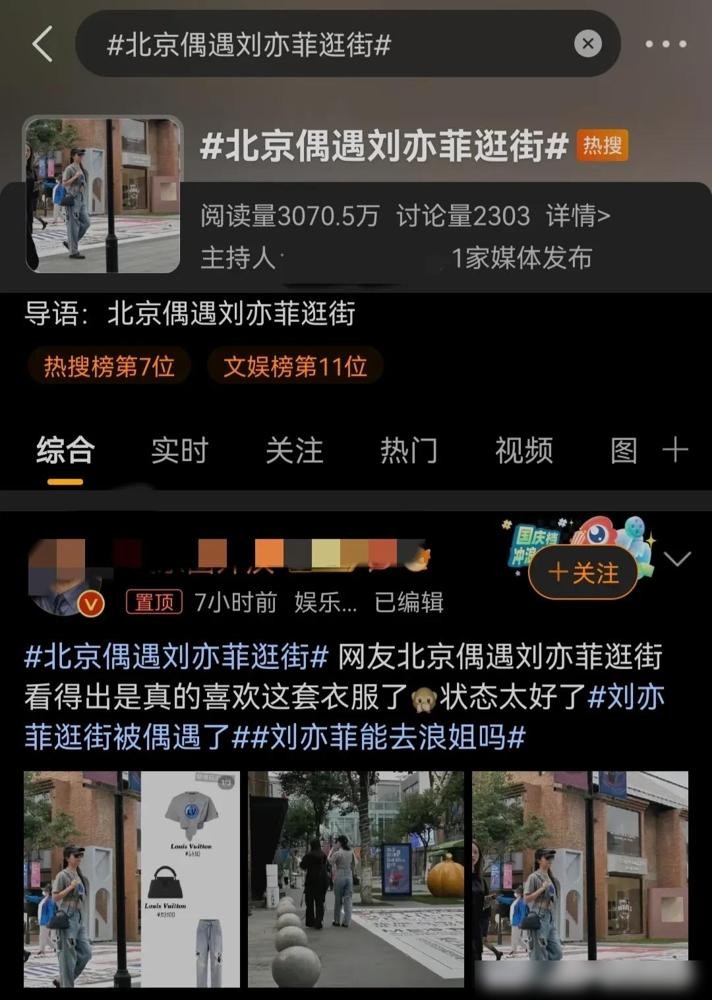Screen dimensions: 712x1000
Task: Open the third post image
Action: pos(580,866)
